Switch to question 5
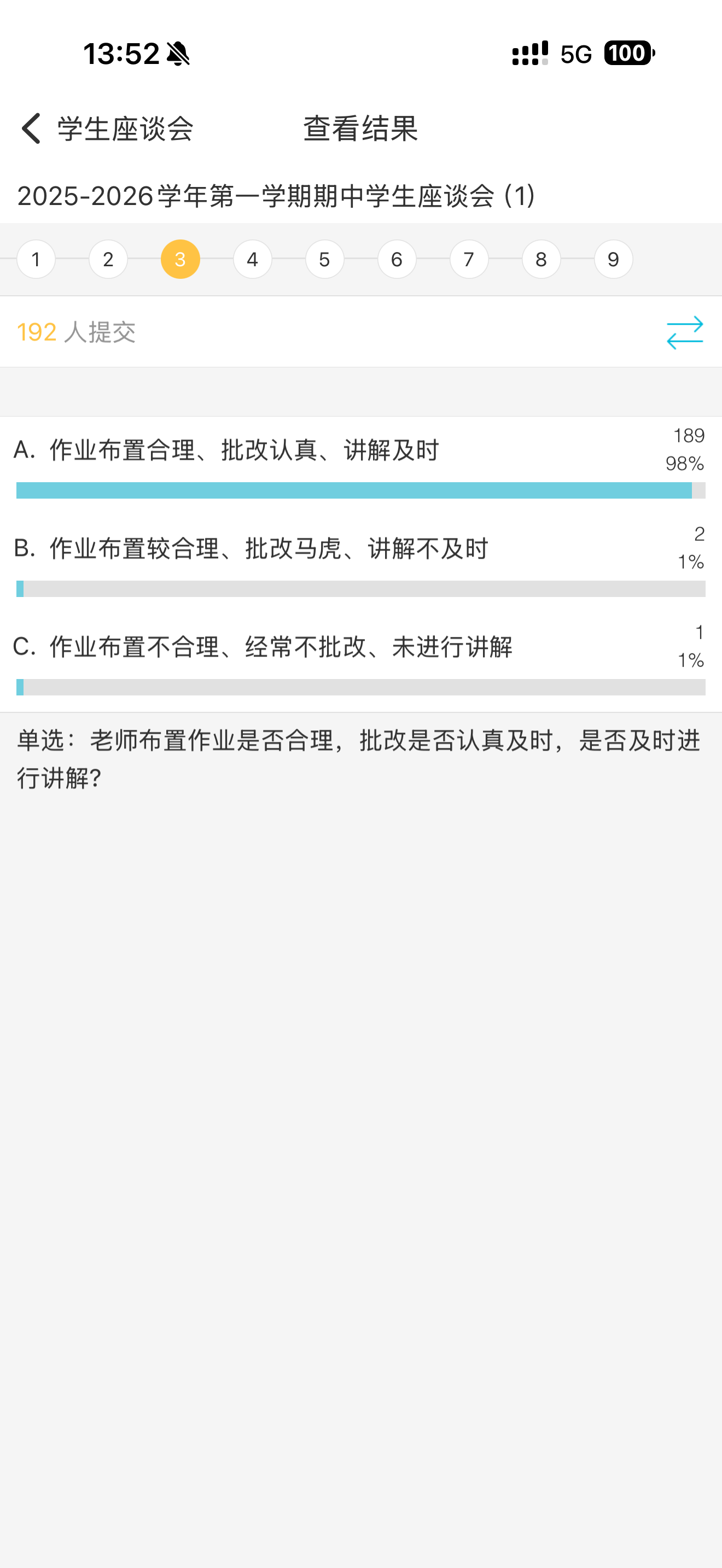Image resolution: width=722 pixels, height=1568 pixels. pos(324,259)
